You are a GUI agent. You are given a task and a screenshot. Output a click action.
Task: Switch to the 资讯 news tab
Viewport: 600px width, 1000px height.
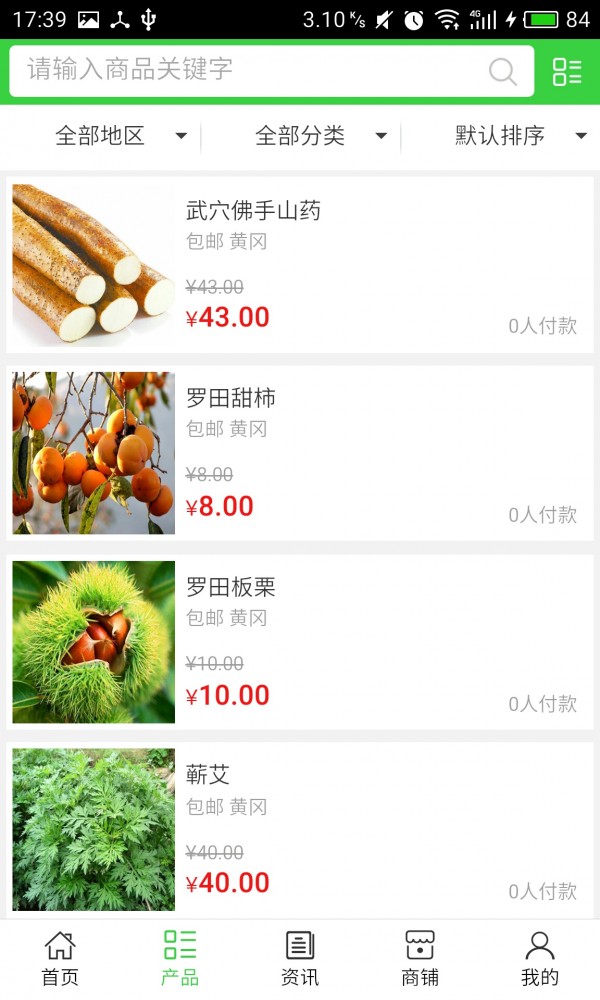tap(300, 959)
